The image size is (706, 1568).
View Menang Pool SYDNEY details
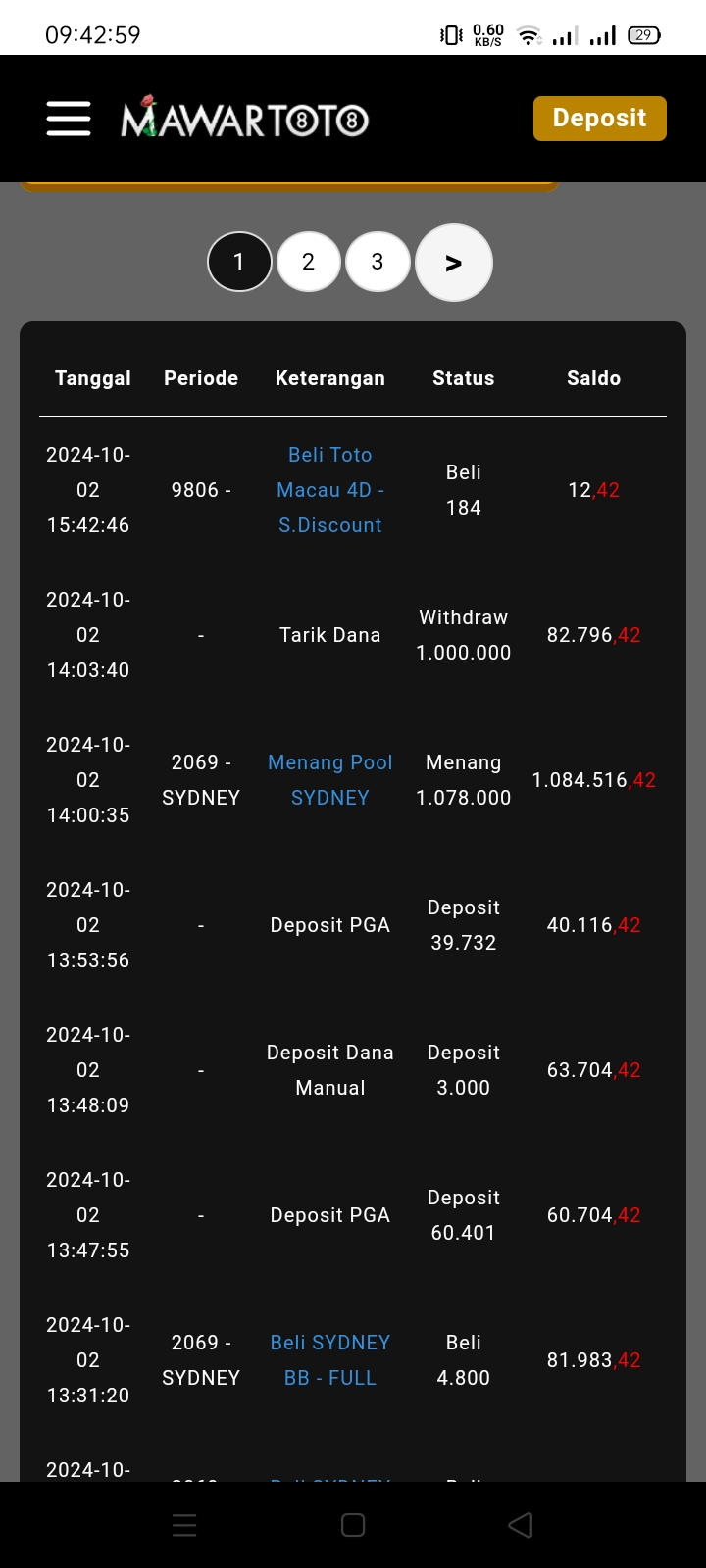click(x=330, y=780)
